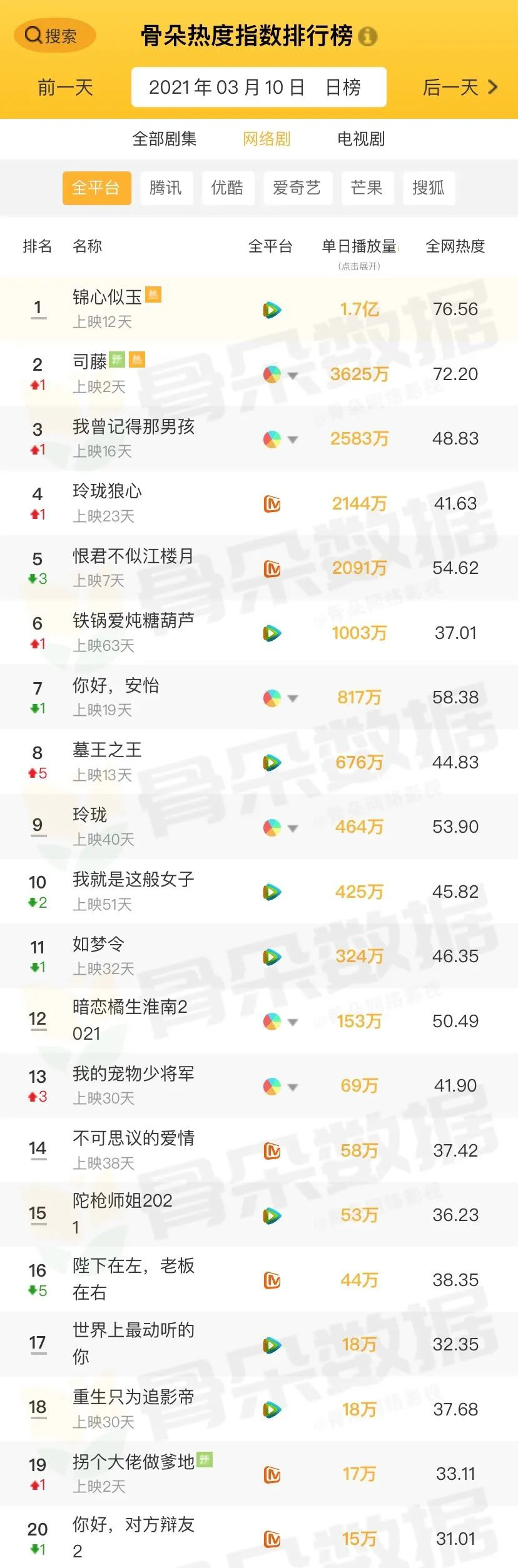
Task: Open the 2021年03月10日 日榜 date picker
Action: pyautogui.click(x=258, y=88)
